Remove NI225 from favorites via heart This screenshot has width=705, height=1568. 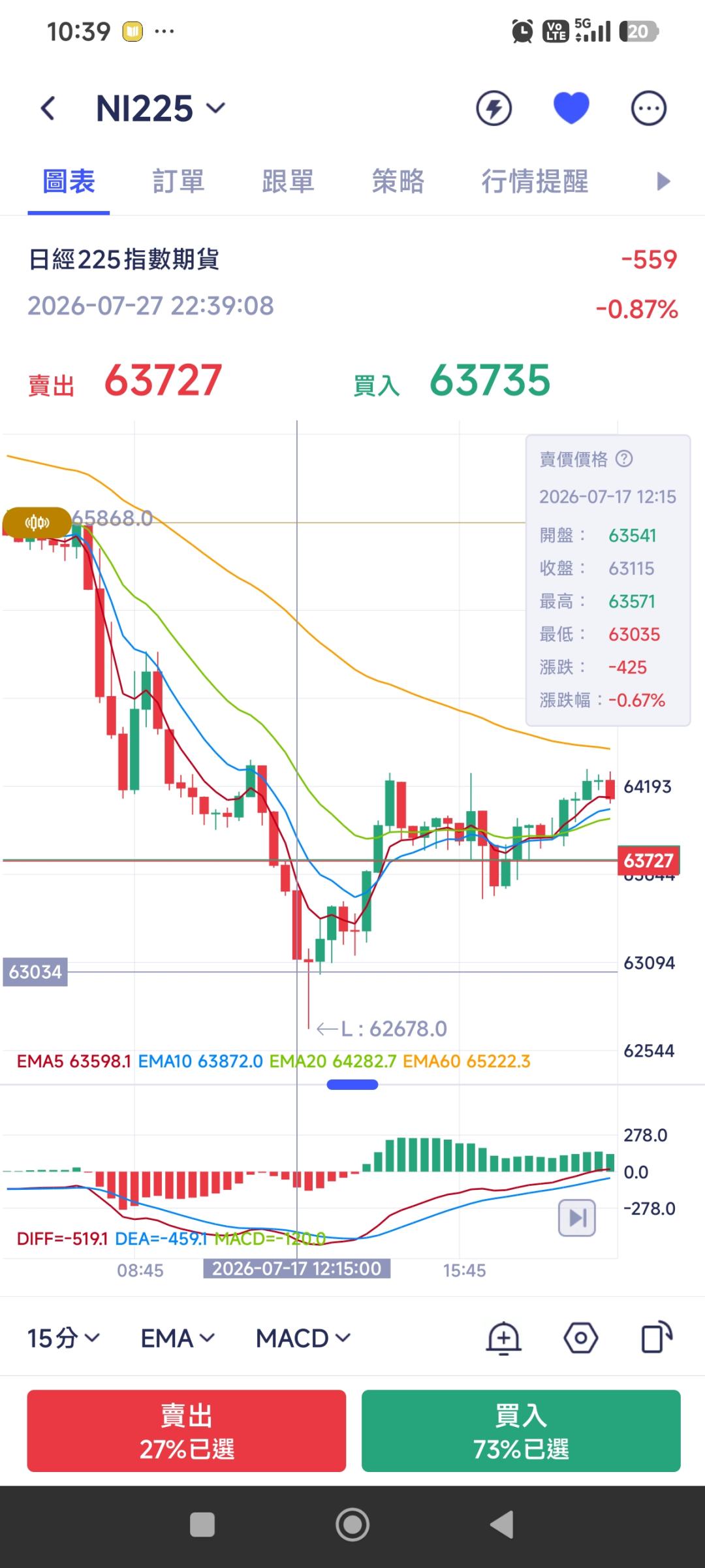pyautogui.click(x=571, y=108)
